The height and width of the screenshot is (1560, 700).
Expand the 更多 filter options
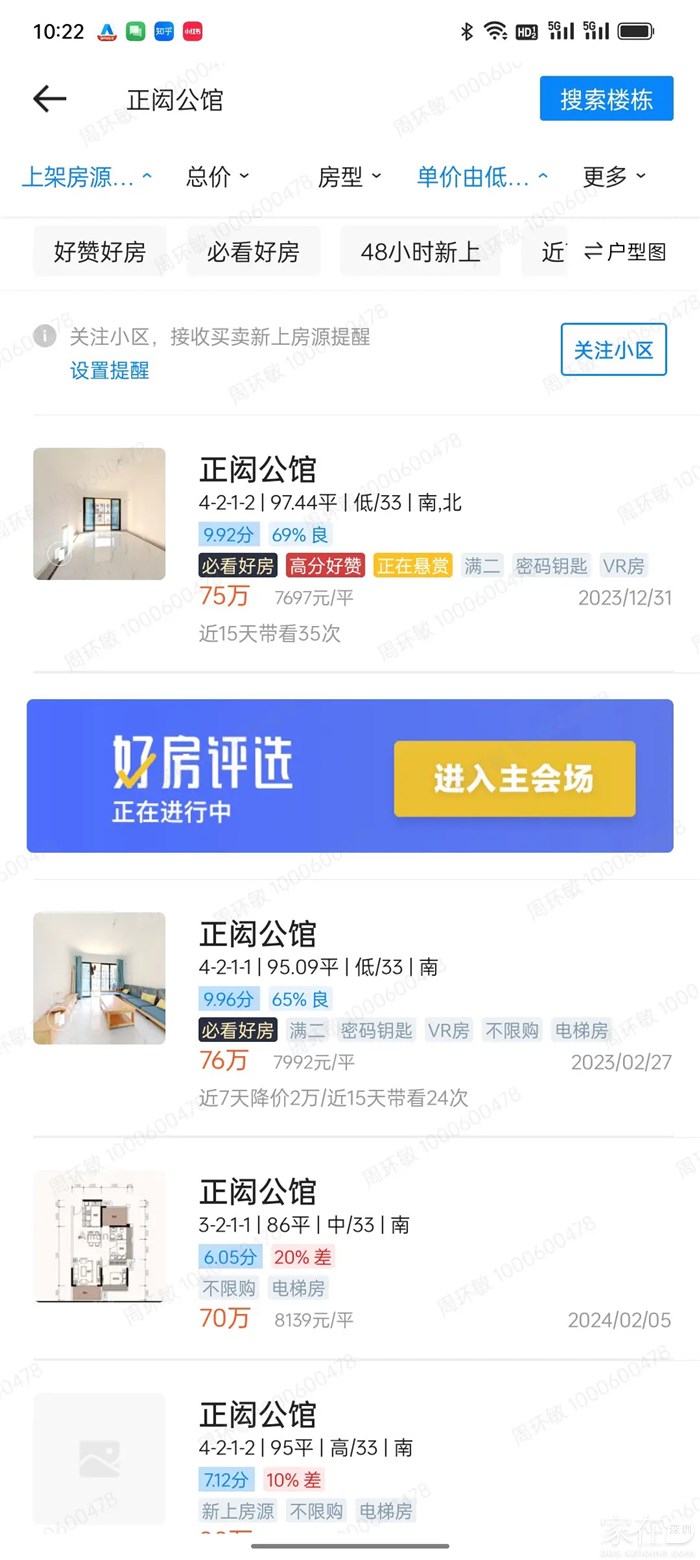click(614, 177)
